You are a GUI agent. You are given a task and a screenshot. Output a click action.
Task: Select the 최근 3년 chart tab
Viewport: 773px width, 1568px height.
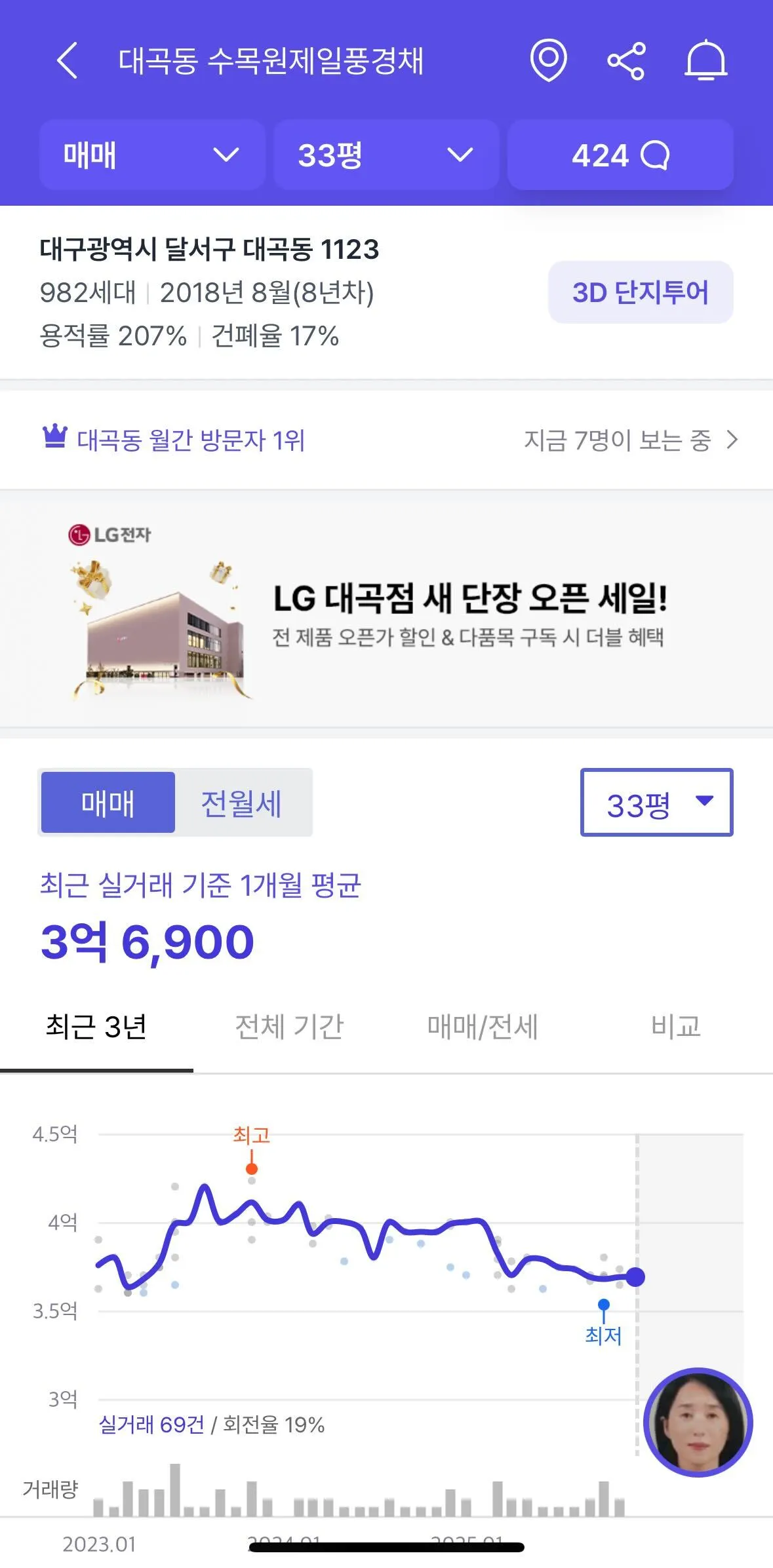point(96,1027)
